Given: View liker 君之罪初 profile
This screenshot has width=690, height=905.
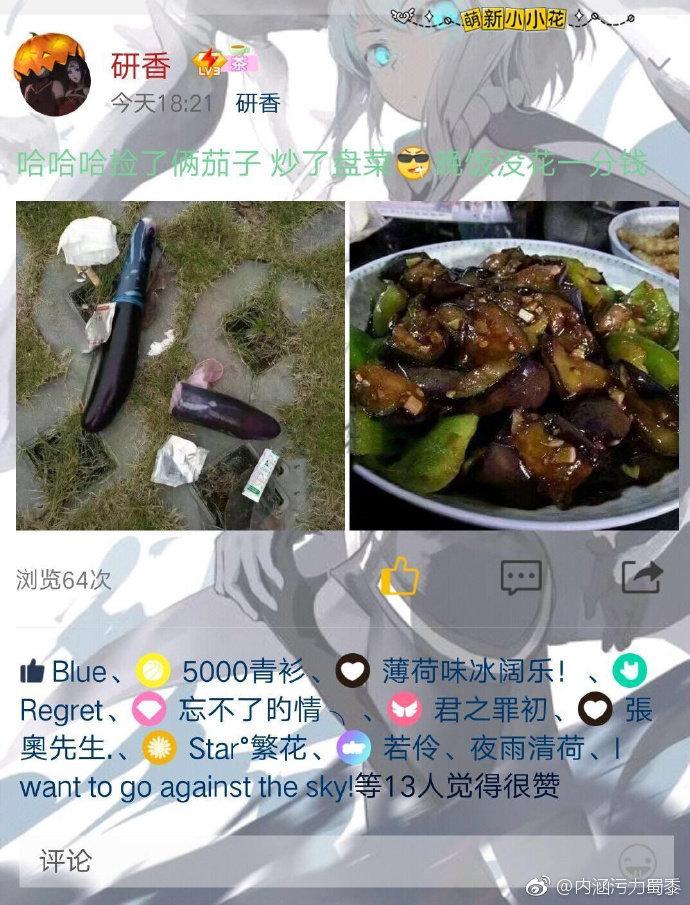Looking at the screenshot, I should tap(490, 710).
